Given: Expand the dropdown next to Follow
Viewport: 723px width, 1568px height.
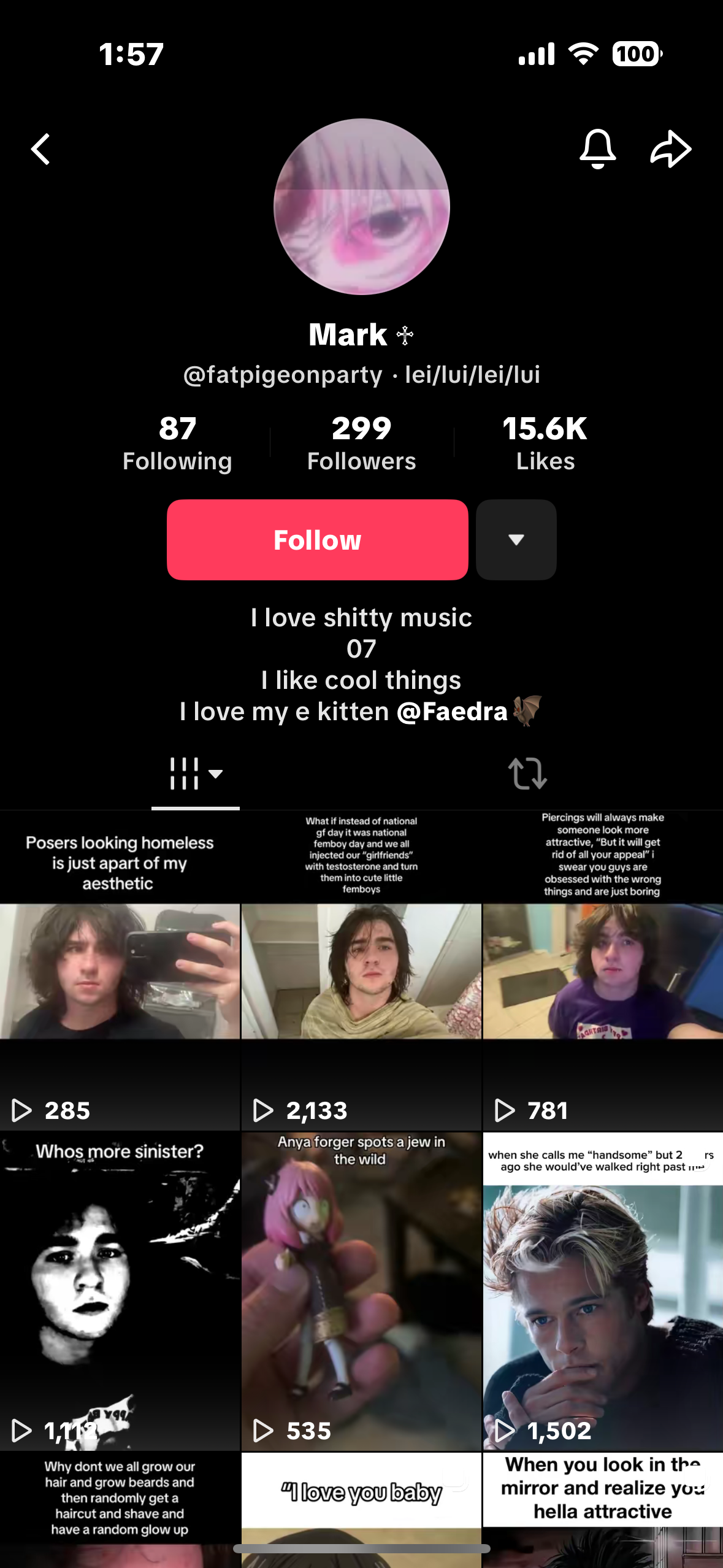Looking at the screenshot, I should [x=516, y=540].
